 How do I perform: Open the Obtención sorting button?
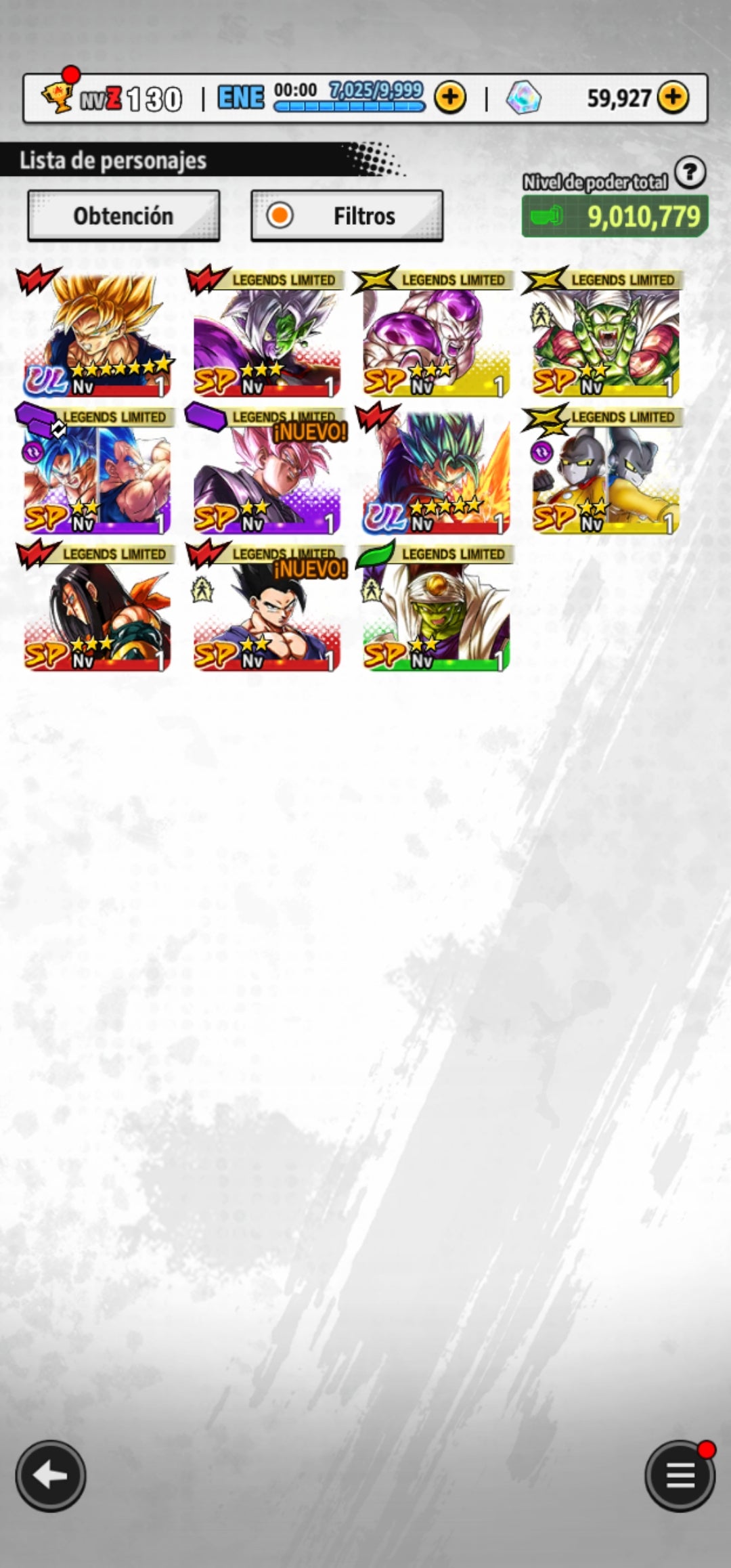pyautogui.click(x=123, y=216)
